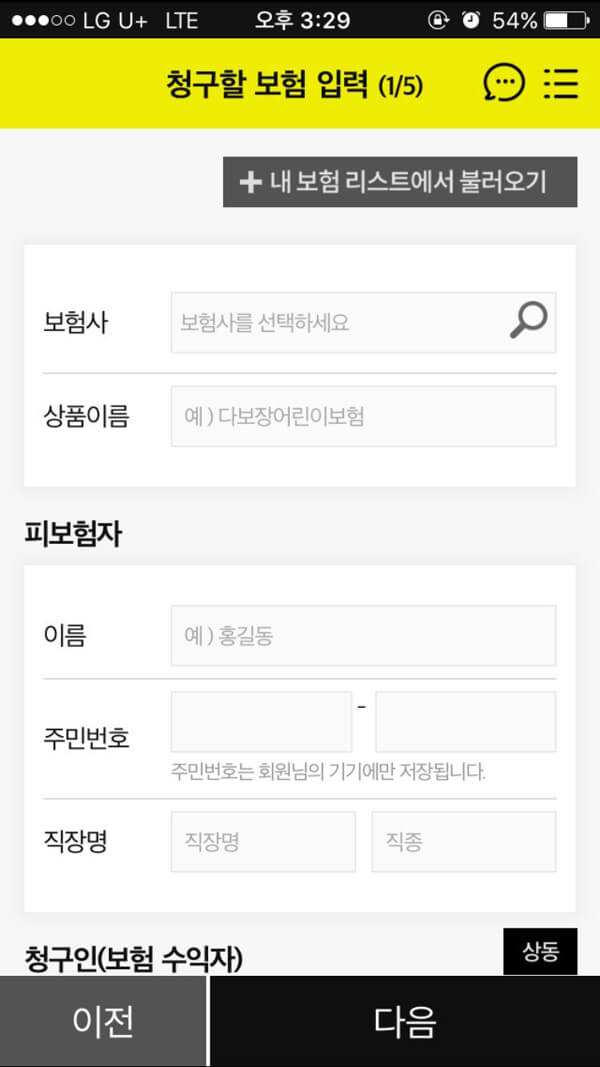This screenshot has height=1067, width=600.
Task: Focus the 직장명 input field
Action: [263, 842]
